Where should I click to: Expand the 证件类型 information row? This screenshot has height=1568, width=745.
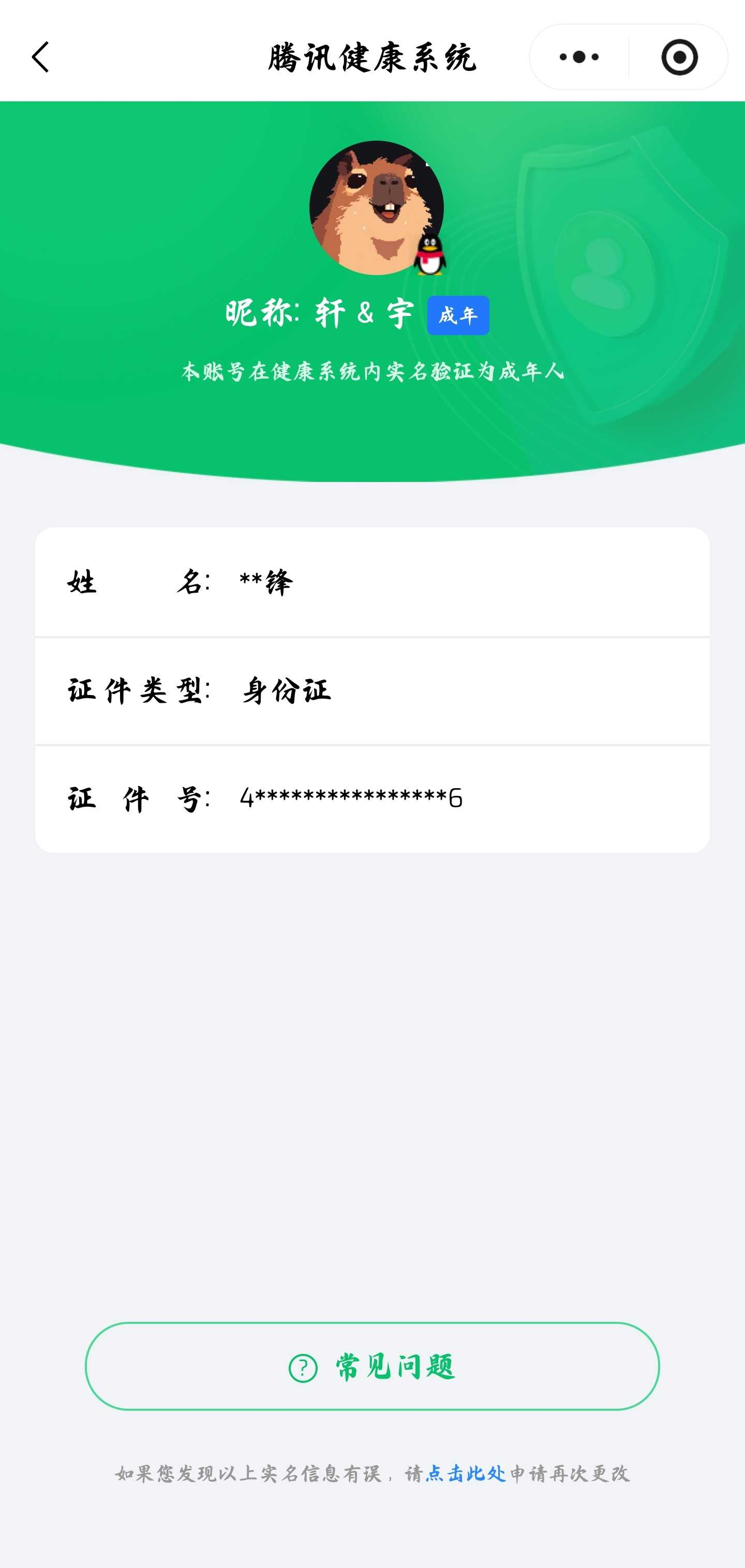pos(372,691)
